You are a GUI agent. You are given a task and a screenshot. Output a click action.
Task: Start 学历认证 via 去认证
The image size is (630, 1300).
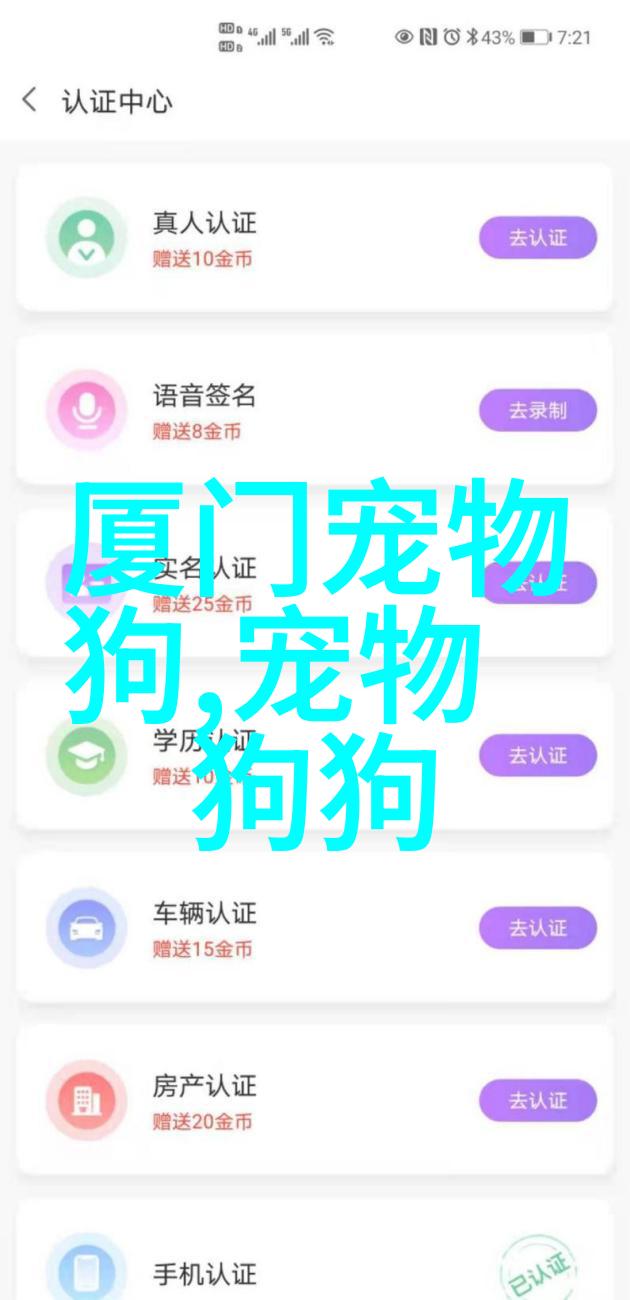pyautogui.click(x=537, y=755)
